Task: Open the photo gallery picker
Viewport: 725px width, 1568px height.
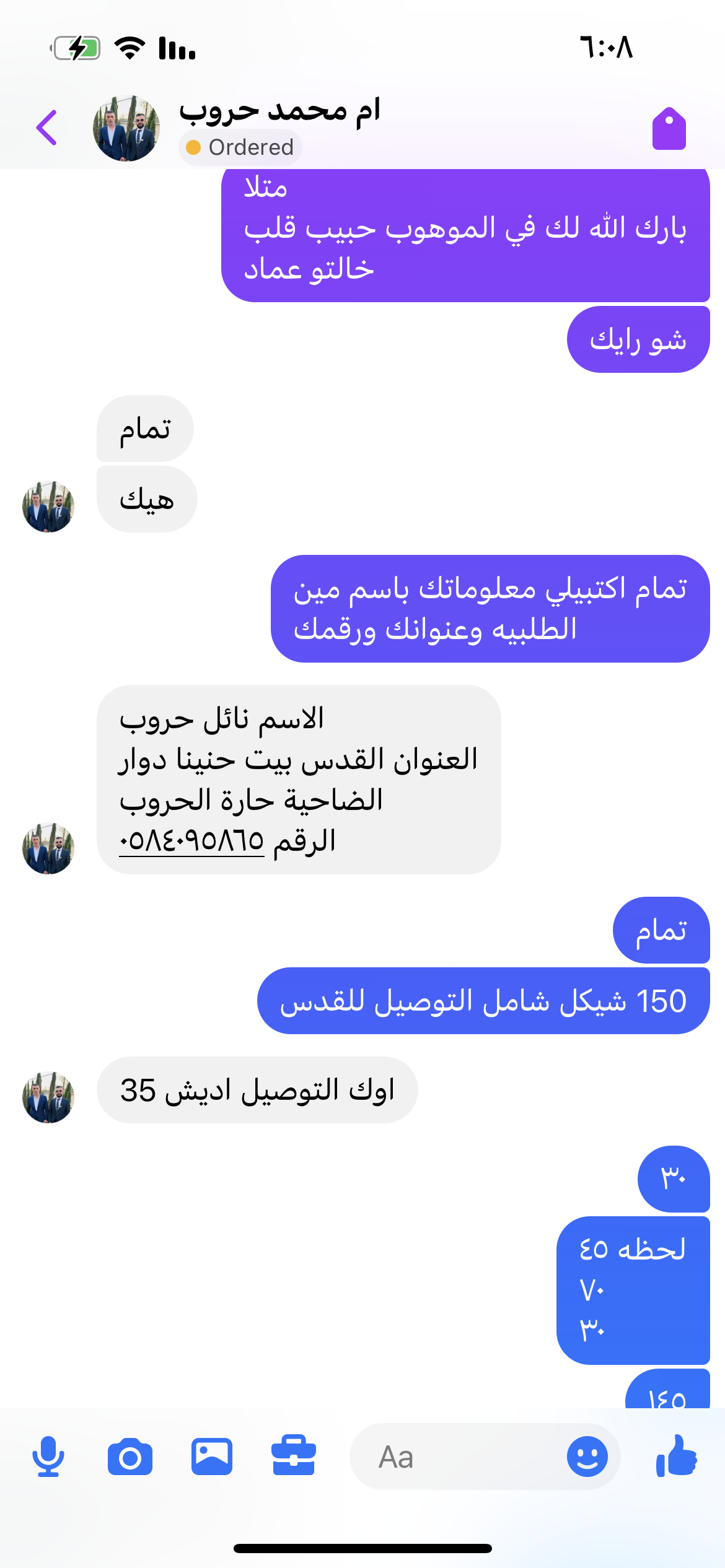Action: pos(212,1457)
